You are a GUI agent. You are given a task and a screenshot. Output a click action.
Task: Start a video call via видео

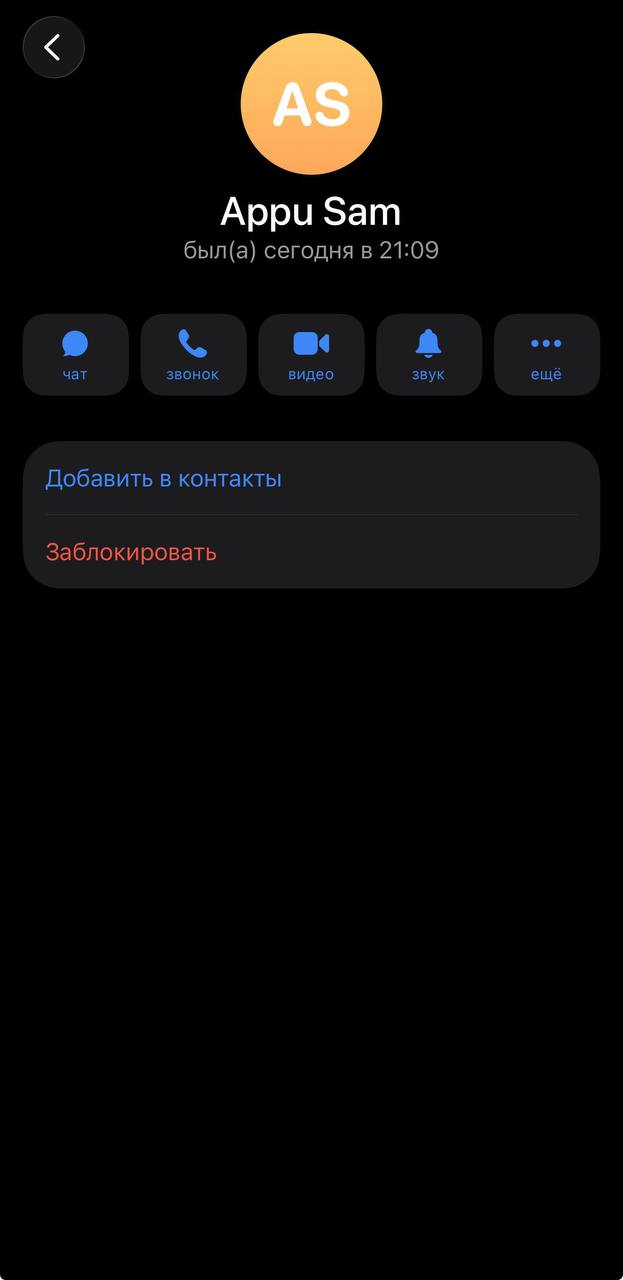(311, 355)
